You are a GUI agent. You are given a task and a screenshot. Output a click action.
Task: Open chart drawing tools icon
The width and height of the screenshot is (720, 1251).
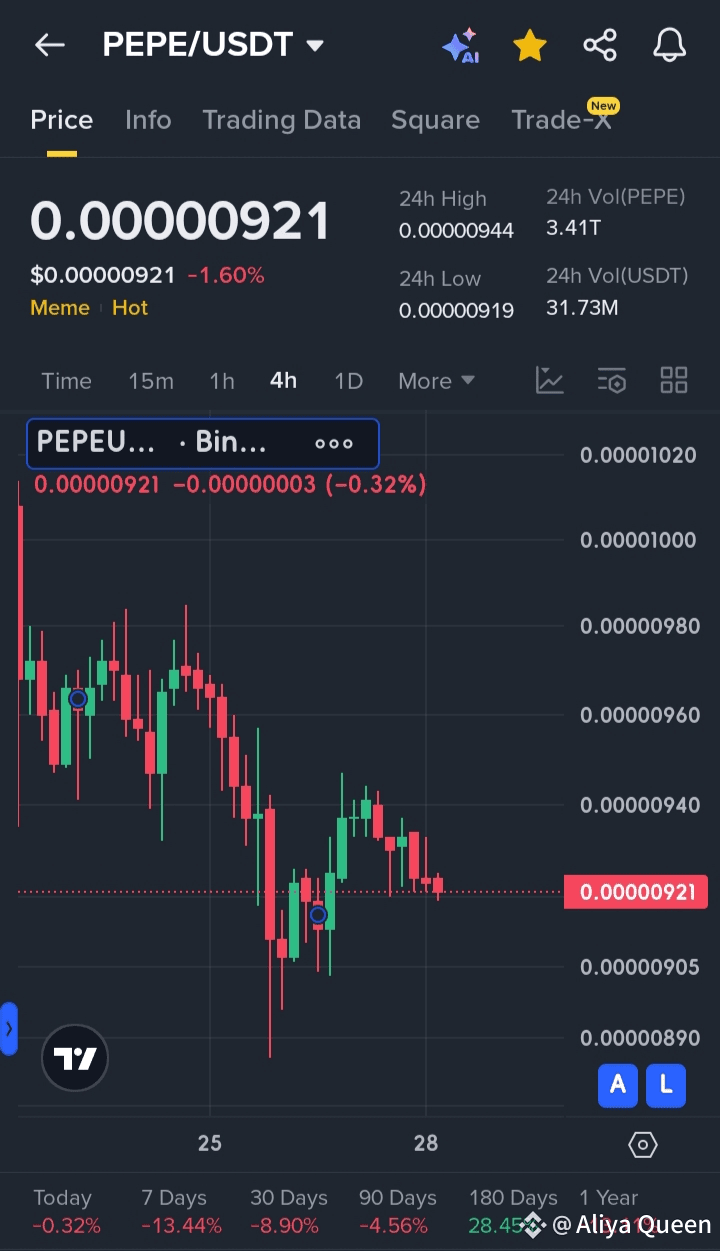click(x=550, y=380)
